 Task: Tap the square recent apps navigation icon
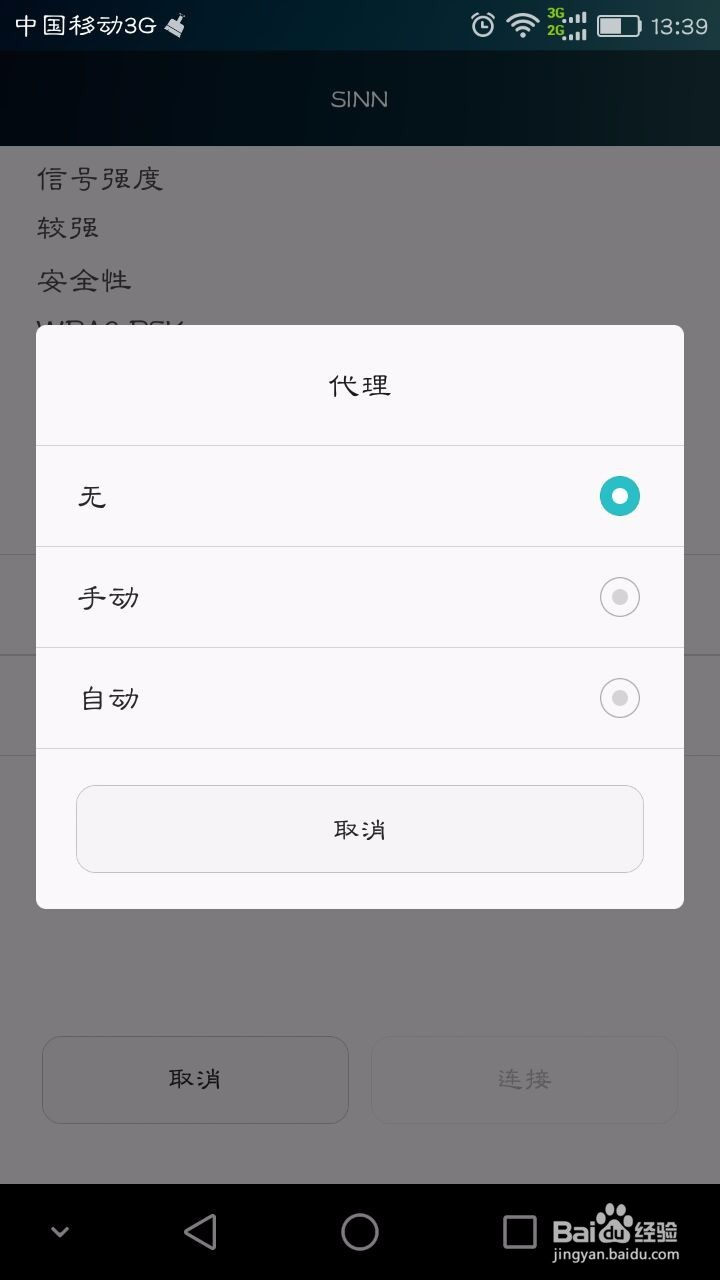[517, 1232]
